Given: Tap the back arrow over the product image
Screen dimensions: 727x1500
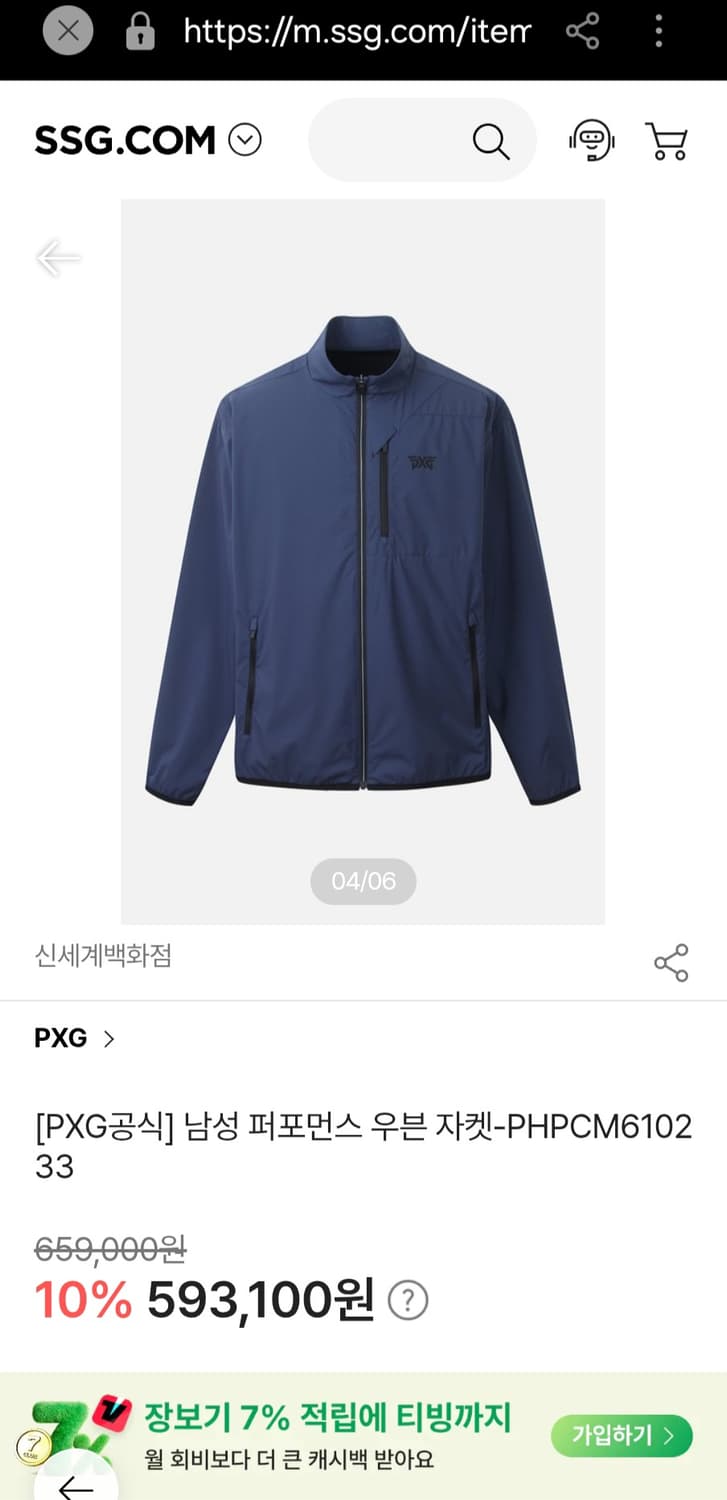Looking at the screenshot, I should click(x=58, y=257).
